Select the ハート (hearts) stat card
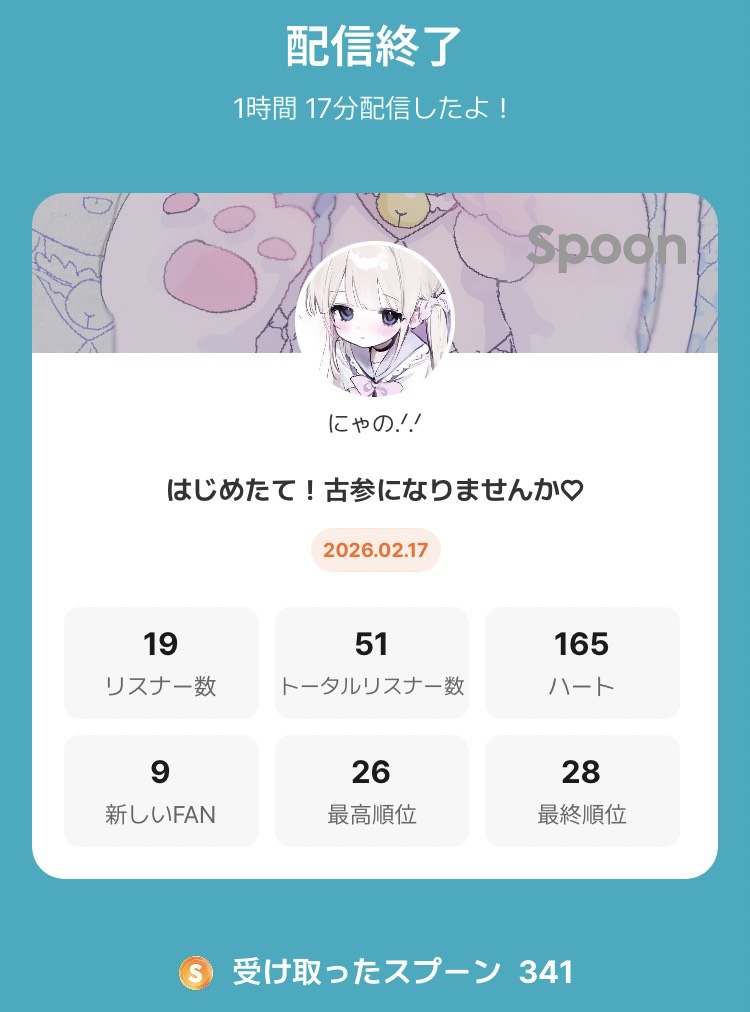This screenshot has height=1012, width=750. click(582, 661)
